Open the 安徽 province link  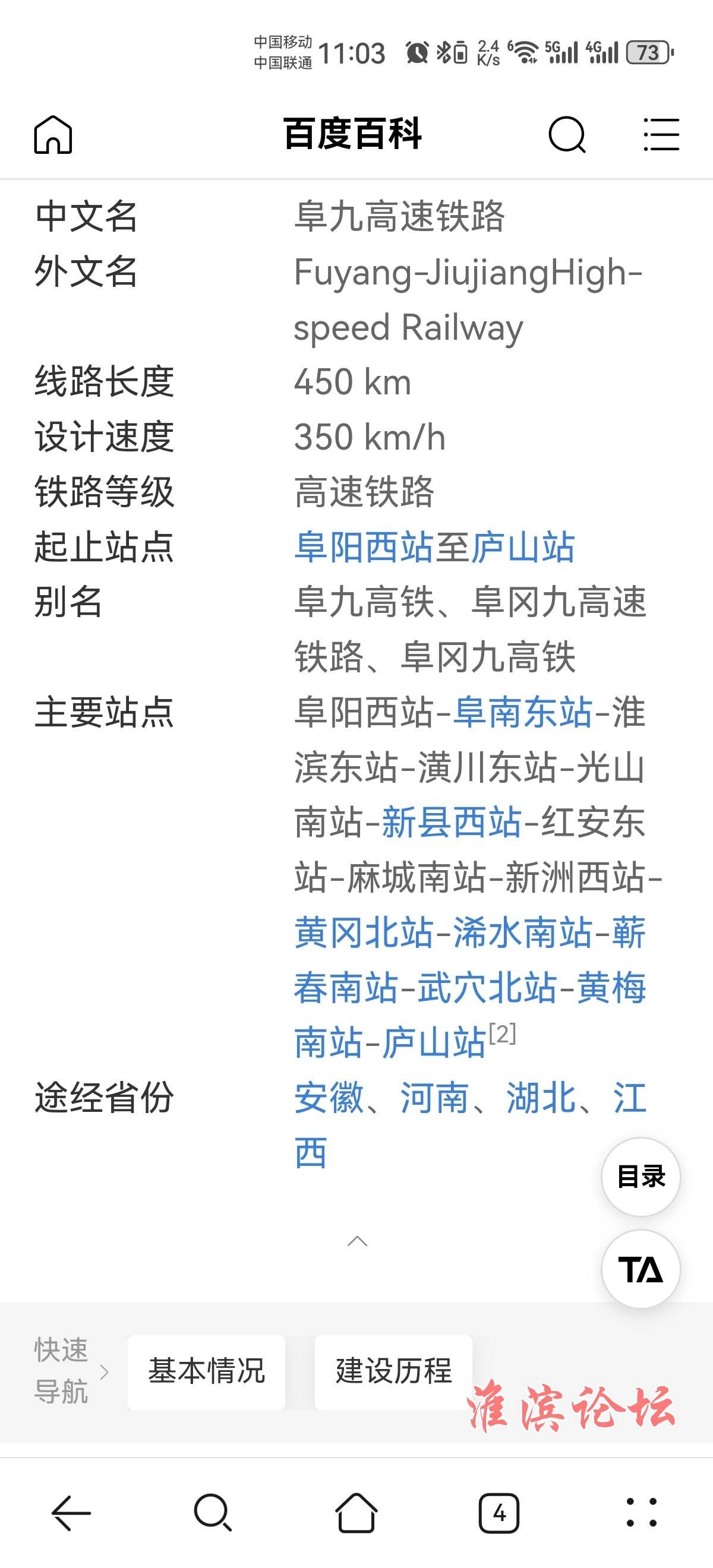click(x=329, y=1098)
